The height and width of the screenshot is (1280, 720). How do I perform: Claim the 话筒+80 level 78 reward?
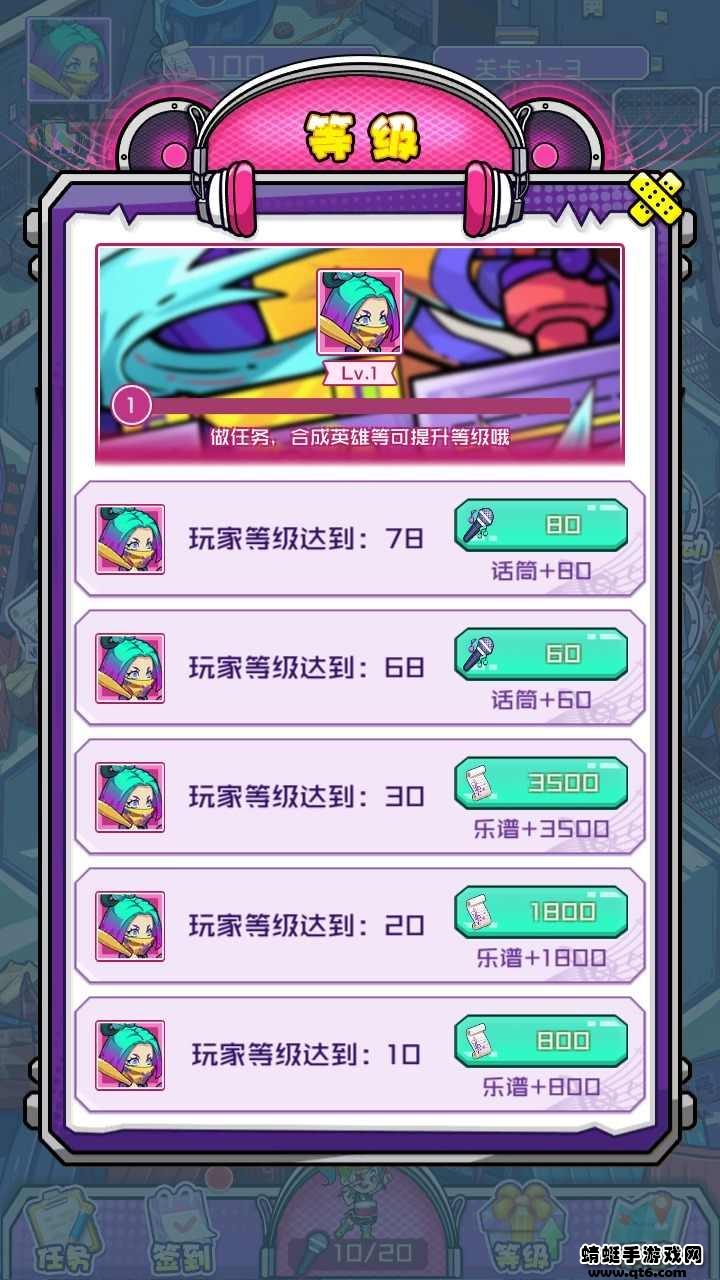(x=540, y=524)
